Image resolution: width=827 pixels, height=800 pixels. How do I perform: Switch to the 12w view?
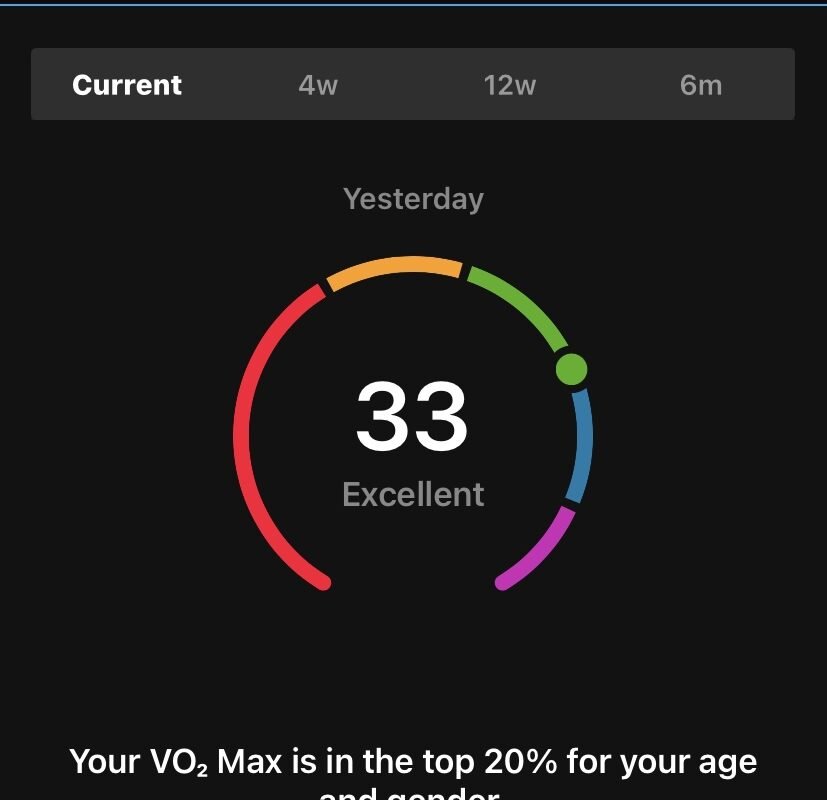(x=509, y=85)
